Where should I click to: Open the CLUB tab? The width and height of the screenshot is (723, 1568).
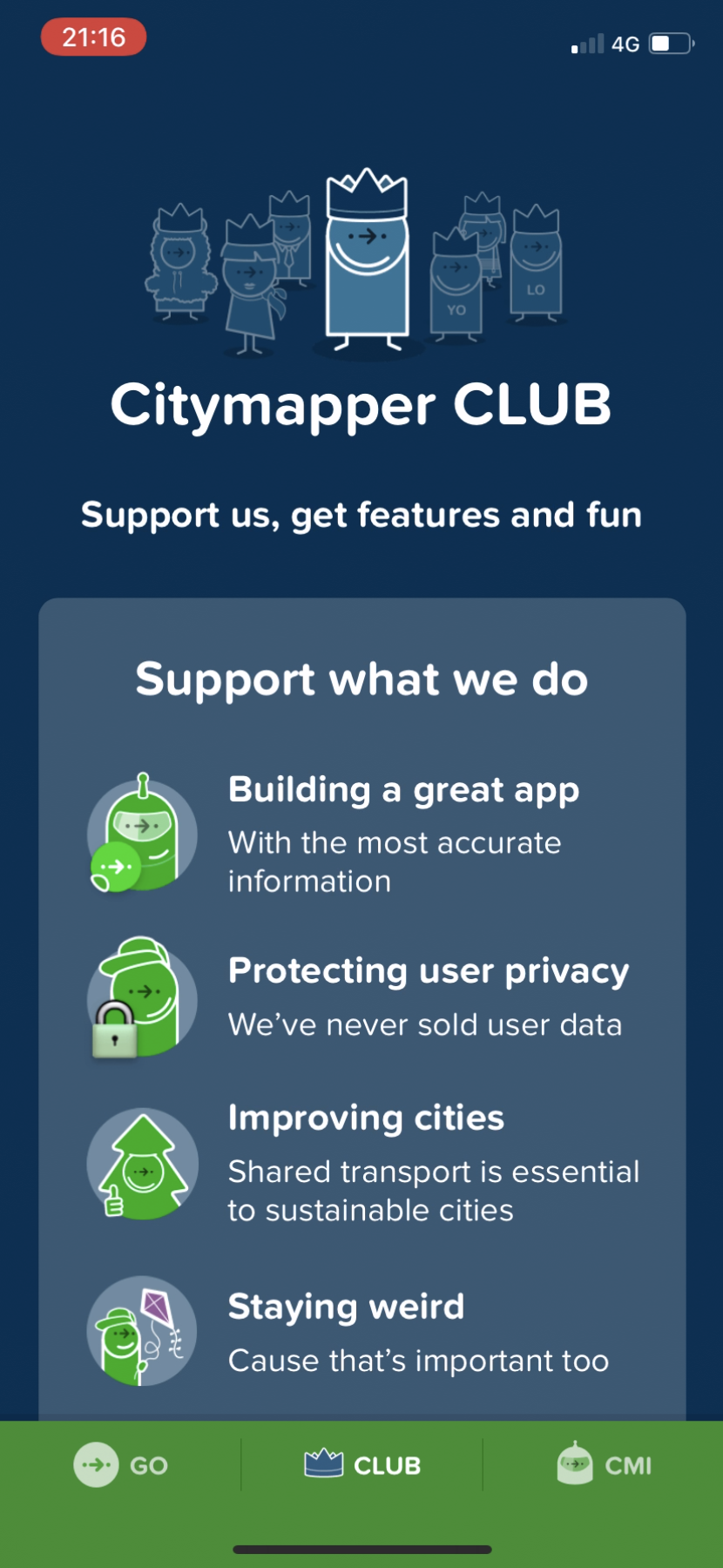tap(361, 1465)
